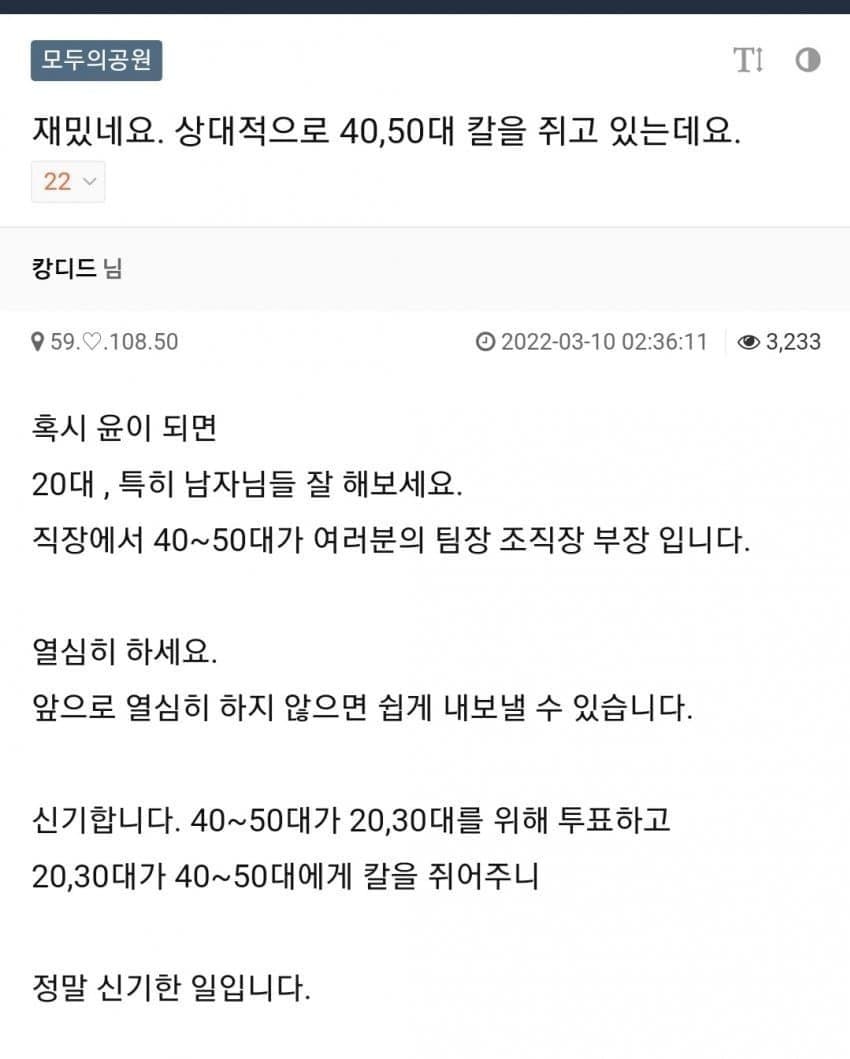This screenshot has width=850, height=1059.
Task: Open author 캉디드's profile
Action: coord(64,268)
